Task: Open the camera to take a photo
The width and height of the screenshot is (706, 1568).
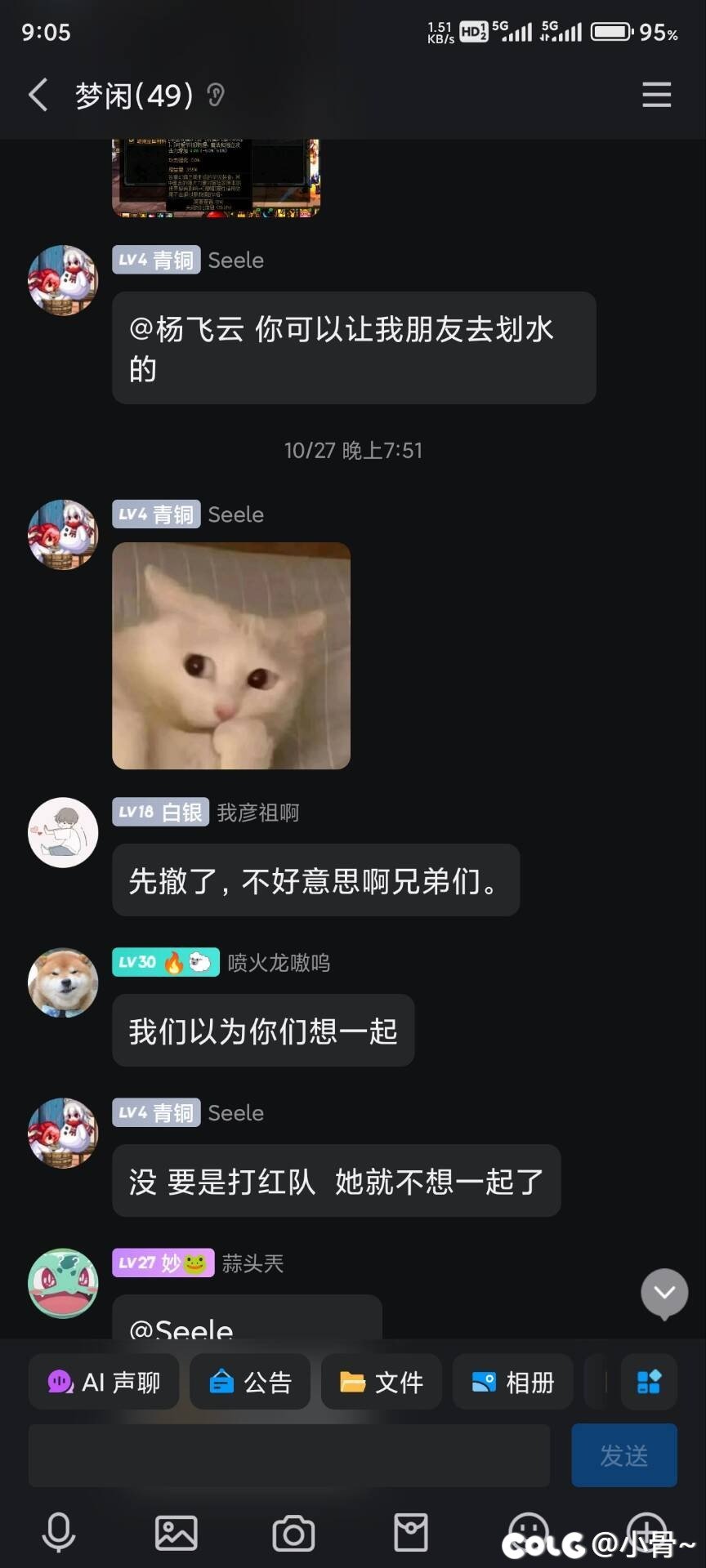Action: coord(293,1532)
